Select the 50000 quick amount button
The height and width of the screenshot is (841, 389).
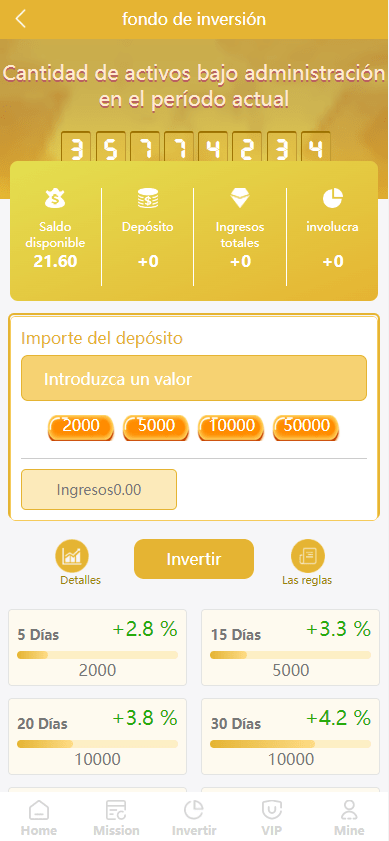(x=306, y=428)
